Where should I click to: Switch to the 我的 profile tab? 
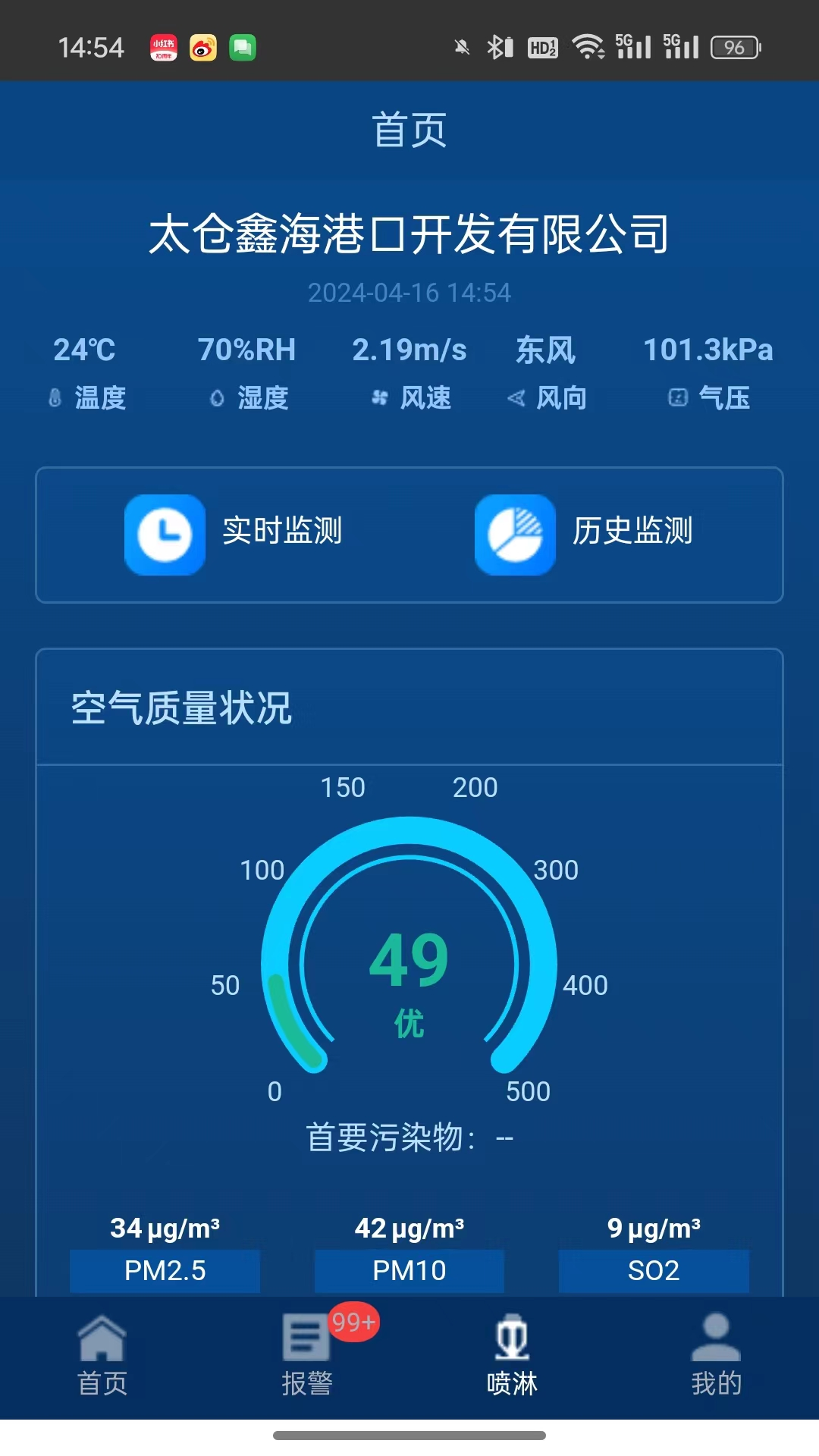coord(716,1357)
